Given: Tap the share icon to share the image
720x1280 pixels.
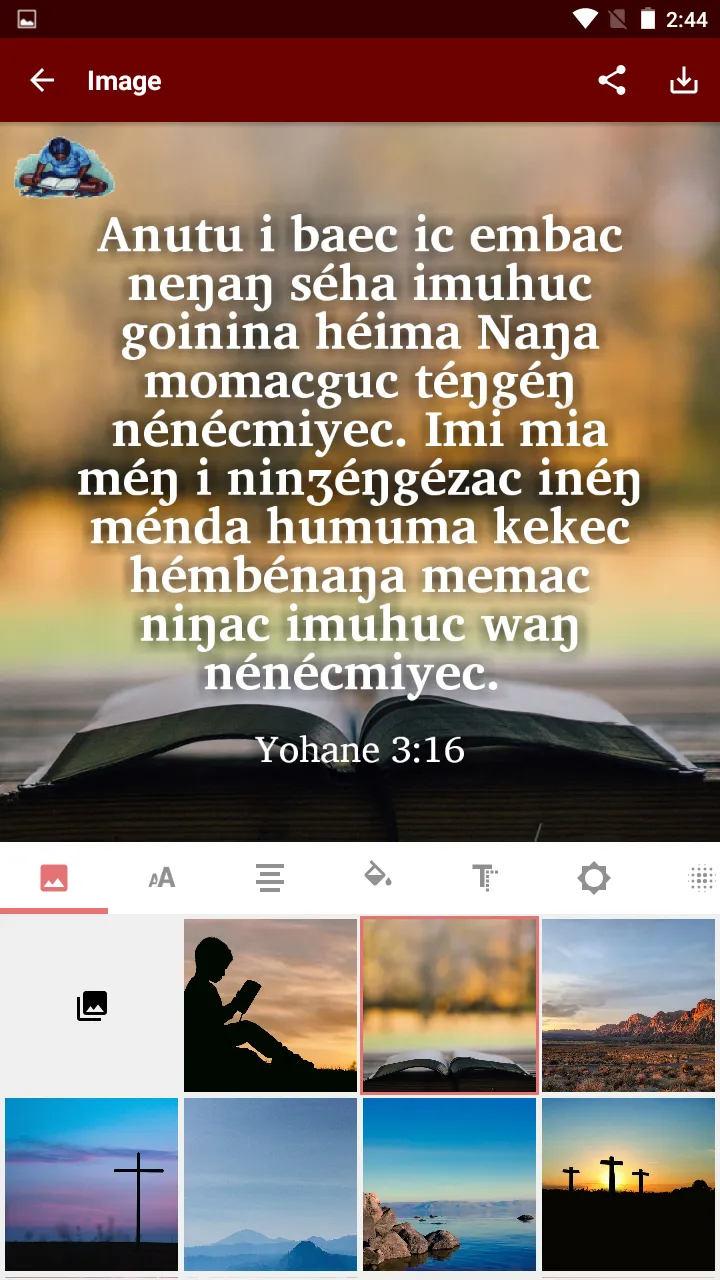Looking at the screenshot, I should point(611,81).
